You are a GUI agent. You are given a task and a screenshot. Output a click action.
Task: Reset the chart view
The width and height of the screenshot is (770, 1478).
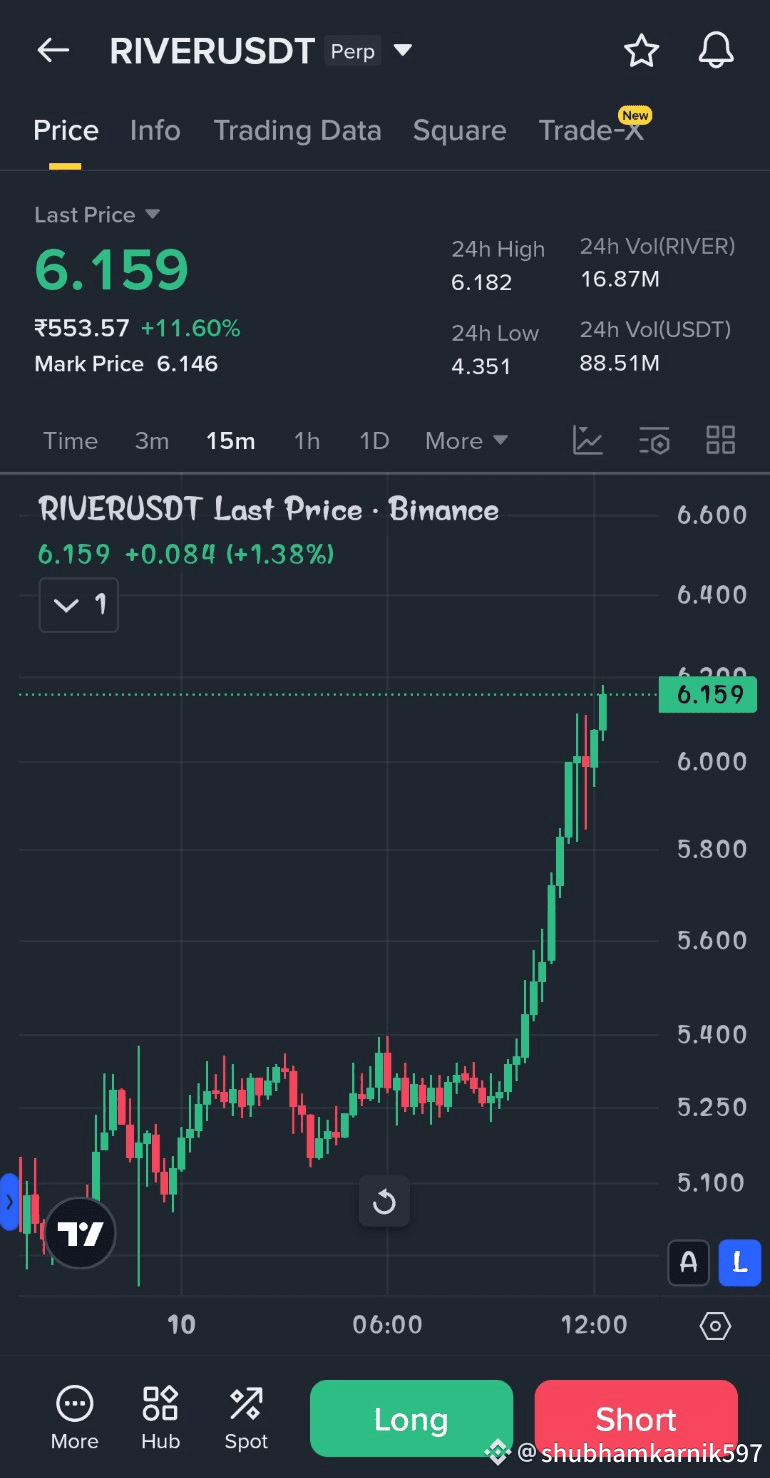point(384,1202)
